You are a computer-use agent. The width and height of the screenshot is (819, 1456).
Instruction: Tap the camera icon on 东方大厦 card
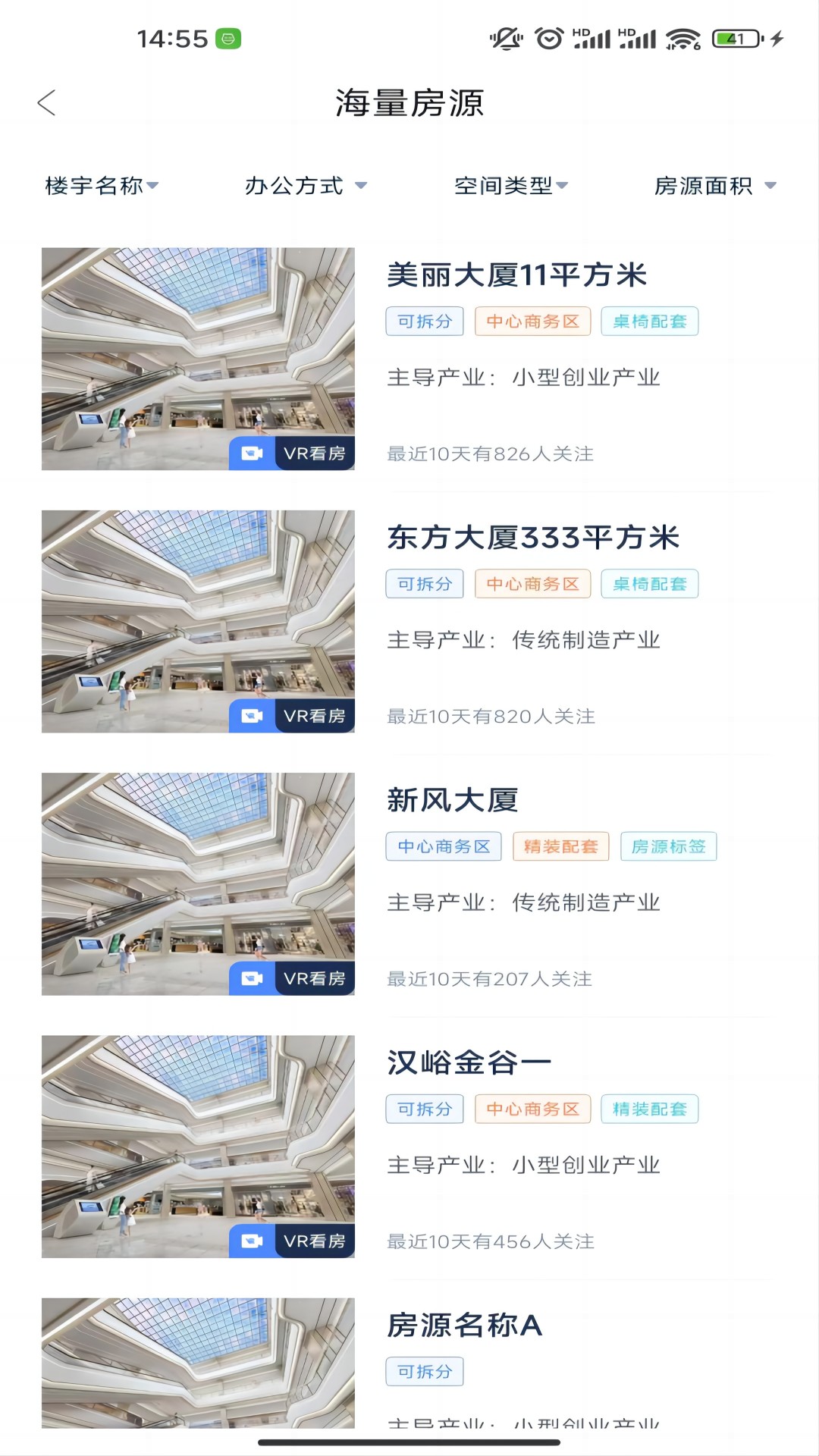tap(251, 715)
